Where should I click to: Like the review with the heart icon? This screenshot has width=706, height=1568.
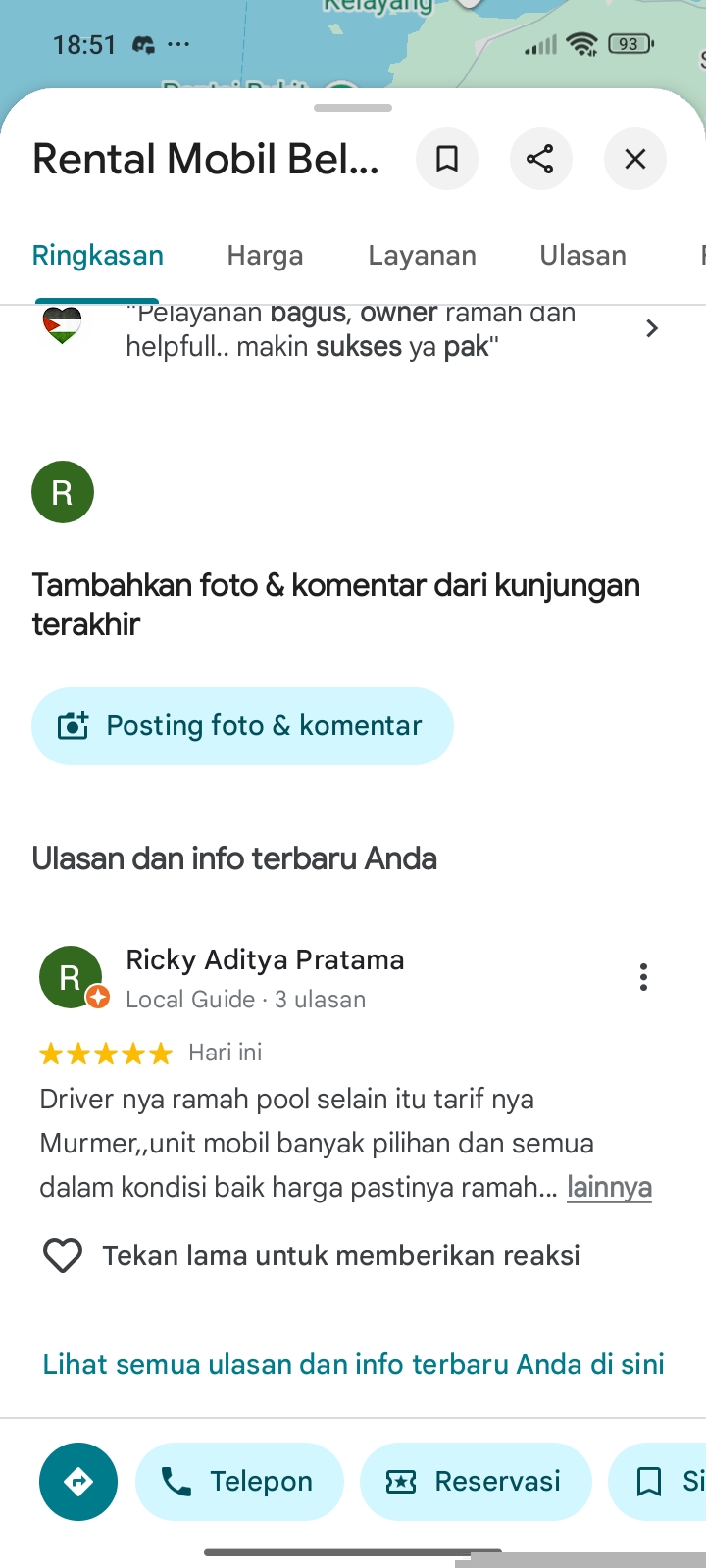(63, 1255)
